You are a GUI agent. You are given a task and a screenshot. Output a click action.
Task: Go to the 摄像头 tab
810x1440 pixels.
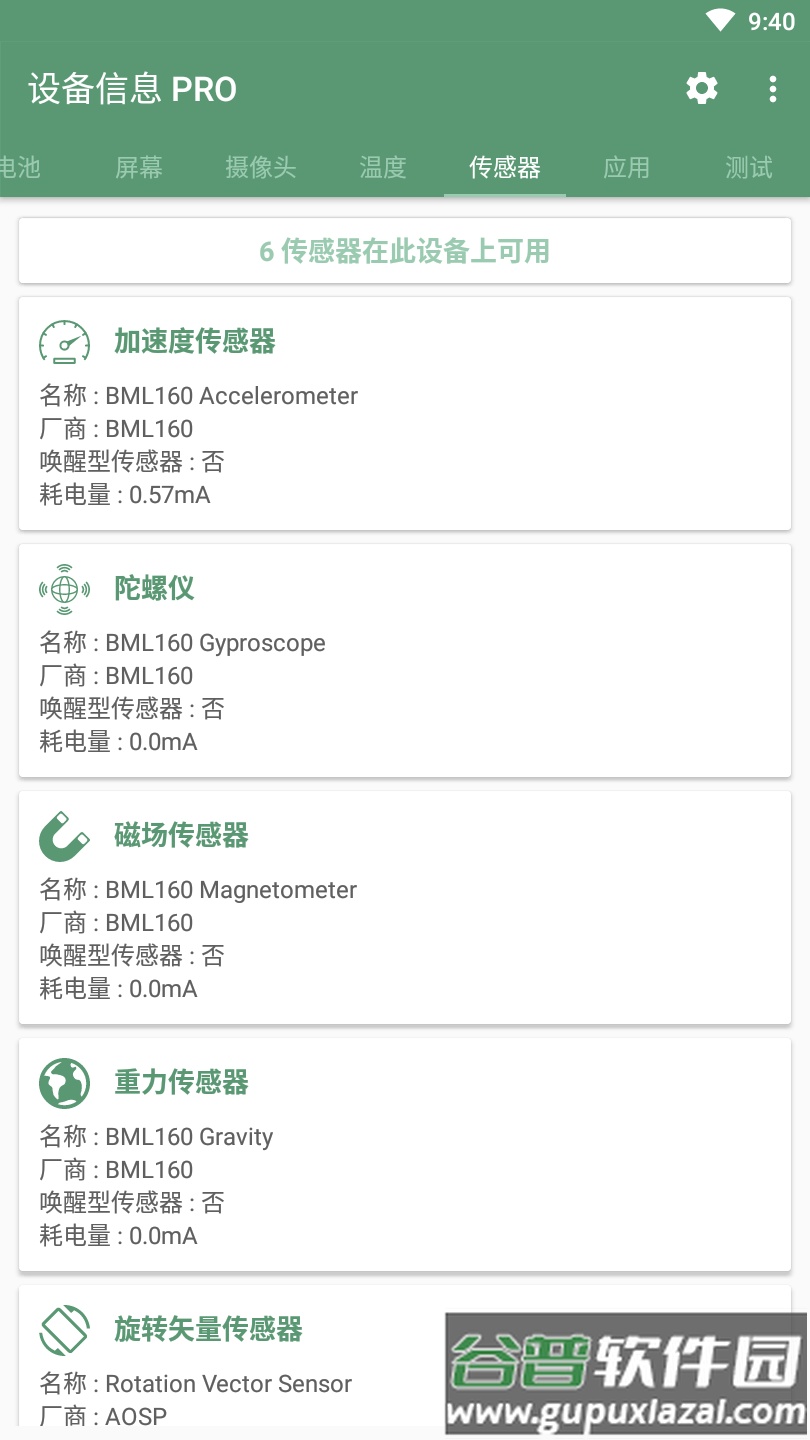pos(260,168)
